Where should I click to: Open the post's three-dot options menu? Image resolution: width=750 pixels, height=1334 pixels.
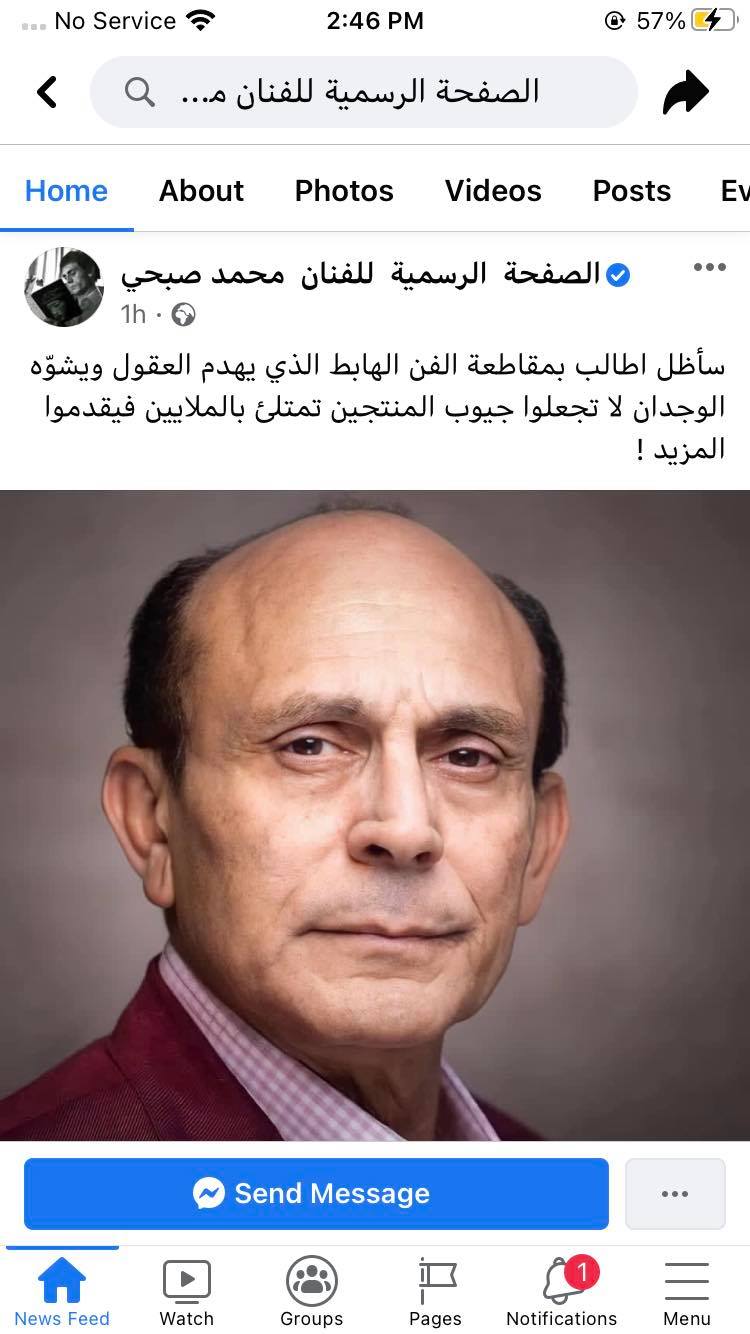(x=709, y=267)
